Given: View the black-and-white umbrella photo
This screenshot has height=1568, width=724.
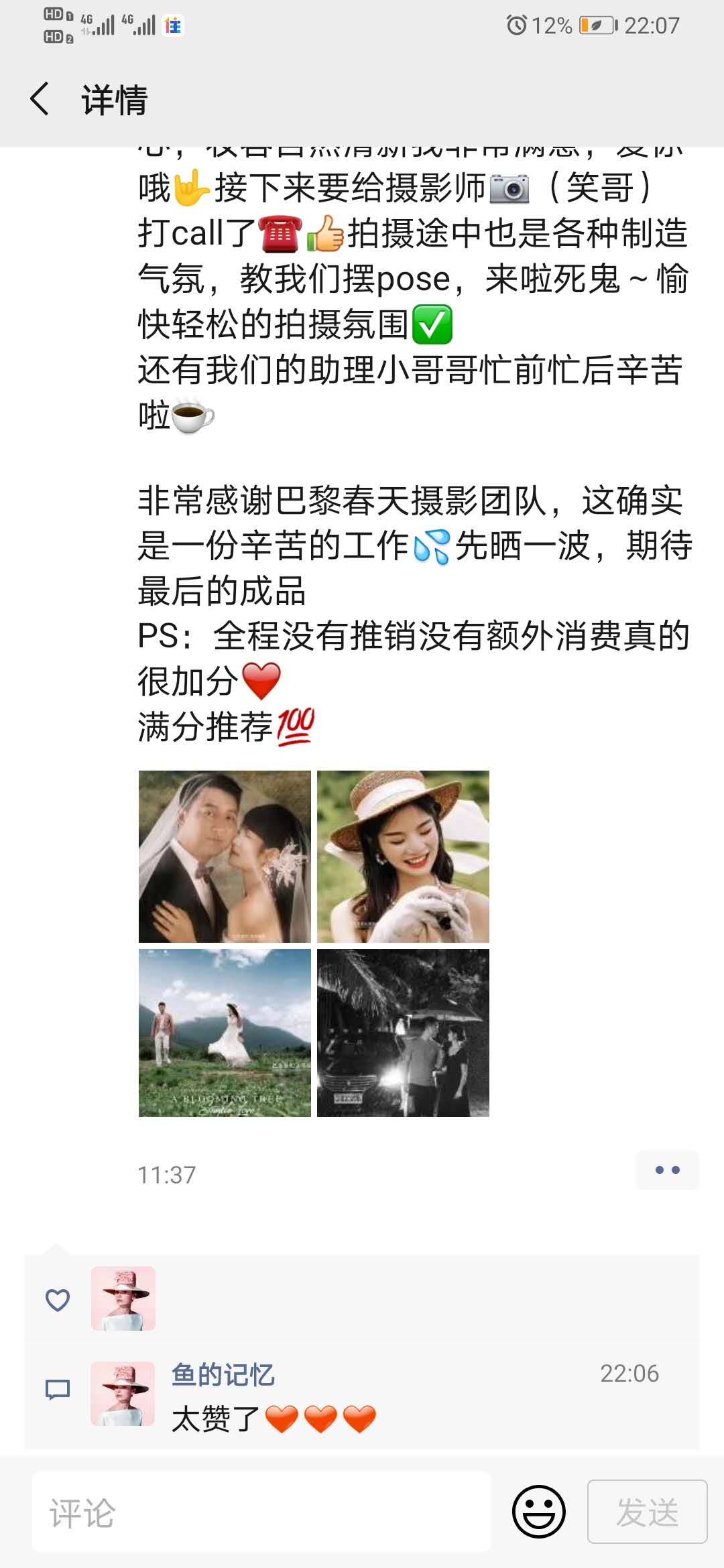Looking at the screenshot, I should coord(403,1033).
